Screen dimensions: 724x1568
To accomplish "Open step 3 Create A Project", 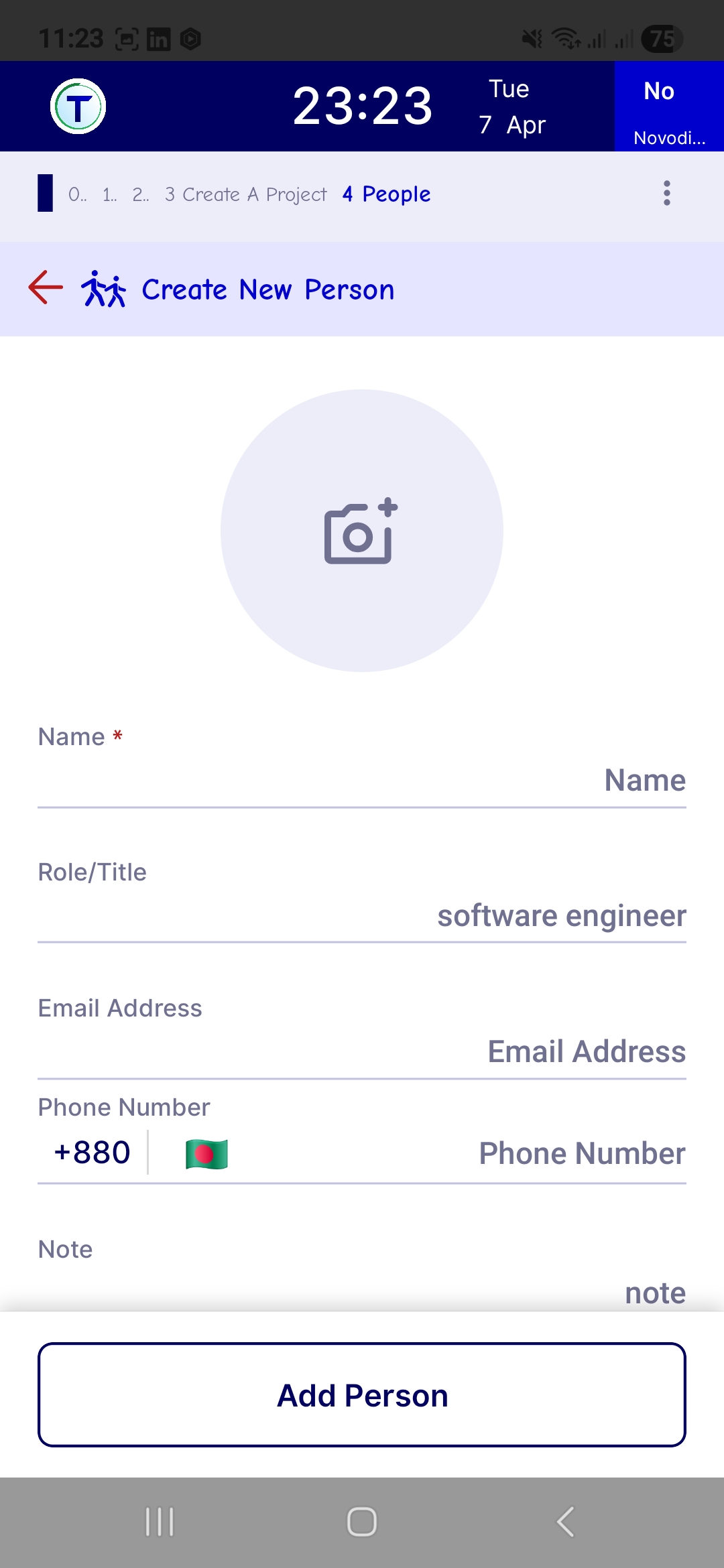I will 246,194.
